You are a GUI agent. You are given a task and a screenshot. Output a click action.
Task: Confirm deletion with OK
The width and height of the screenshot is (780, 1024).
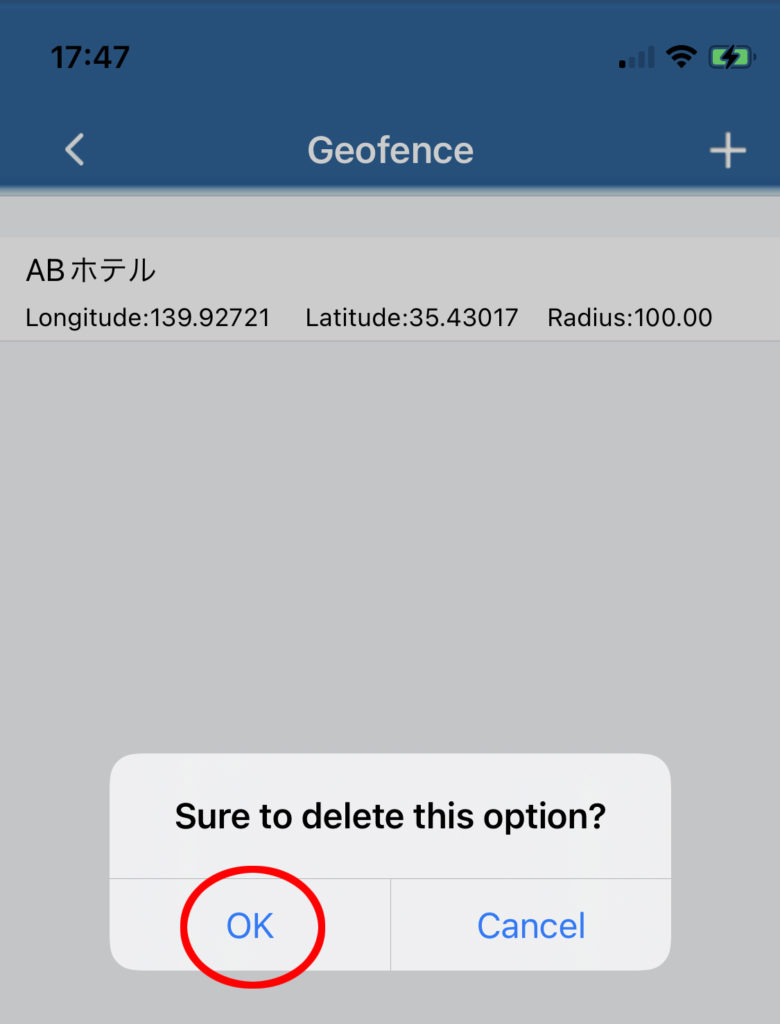pyautogui.click(x=250, y=925)
